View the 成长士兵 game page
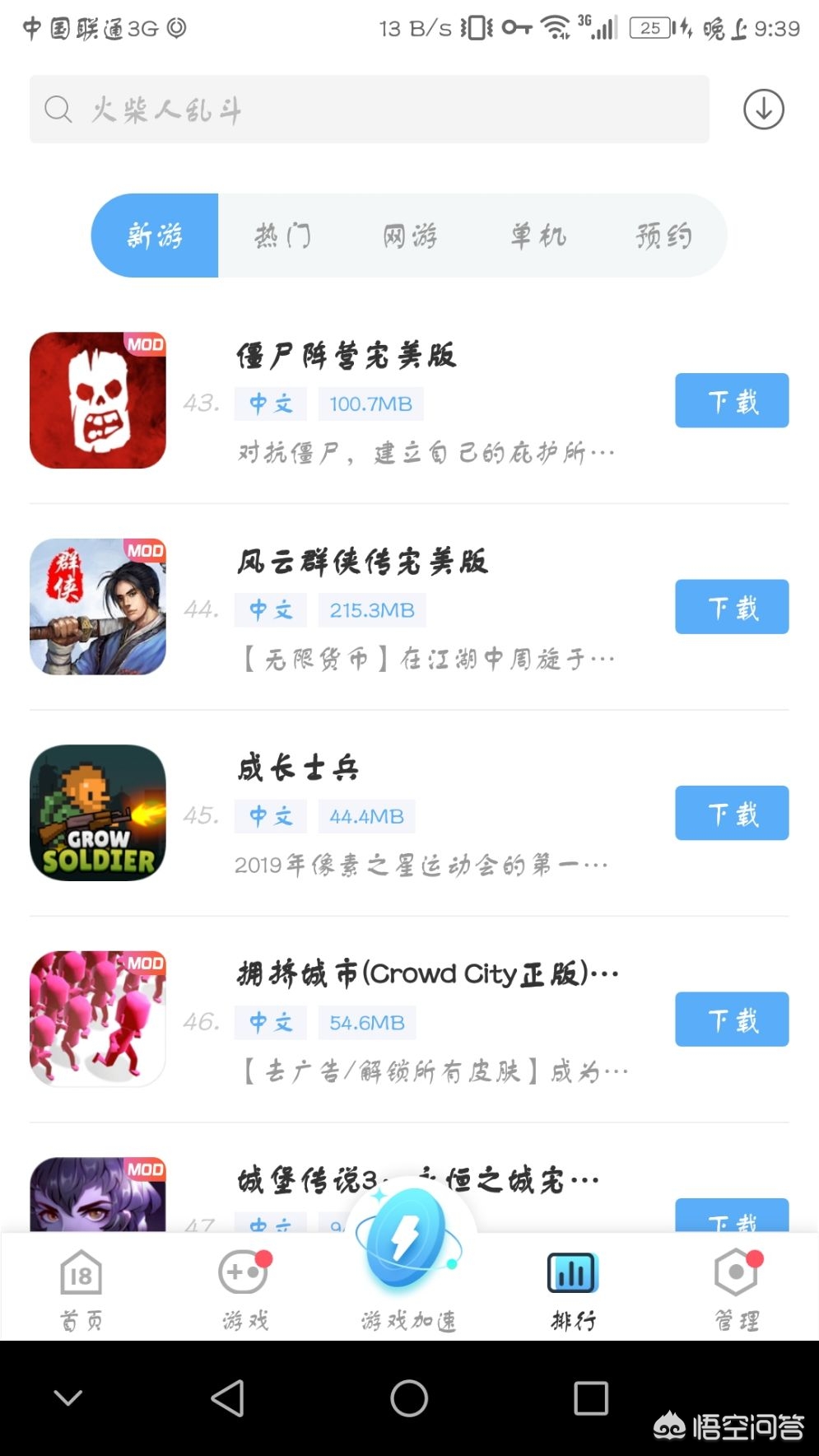This screenshot has width=819, height=1456. click(x=298, y=768)
